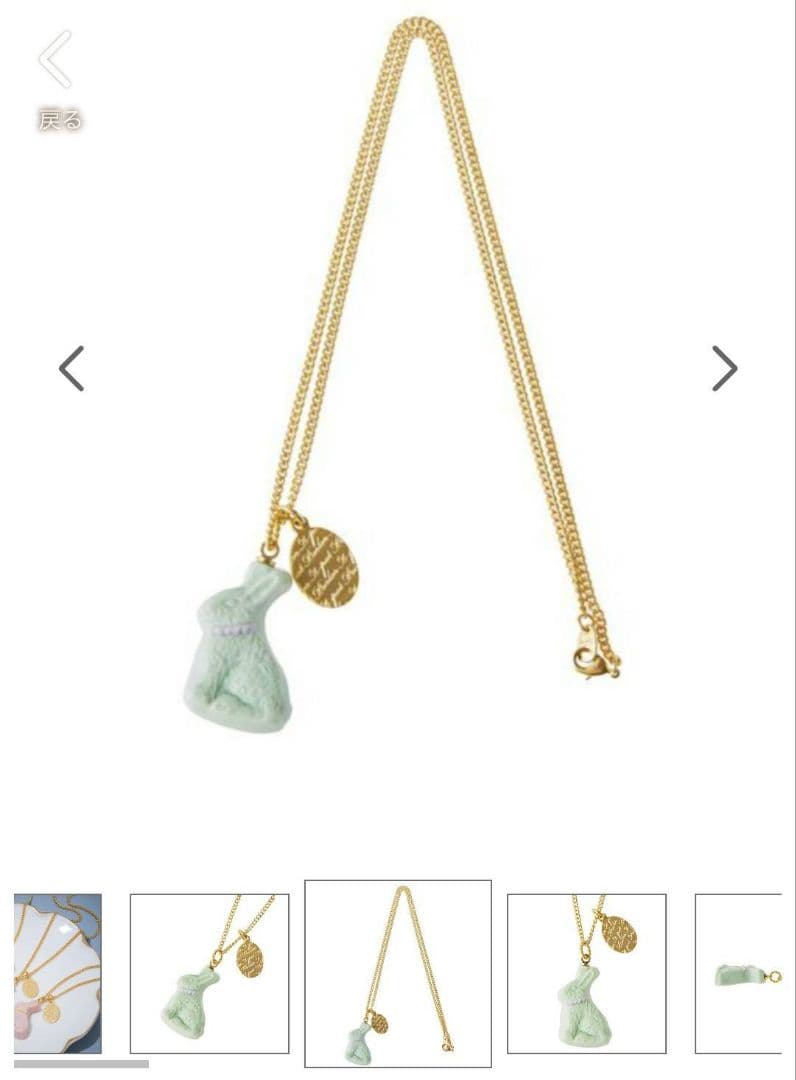The image size is (796, 1080).
Task: Select the full necklace thumbnail
Action: pyautogui.click(x=397, y=972)
